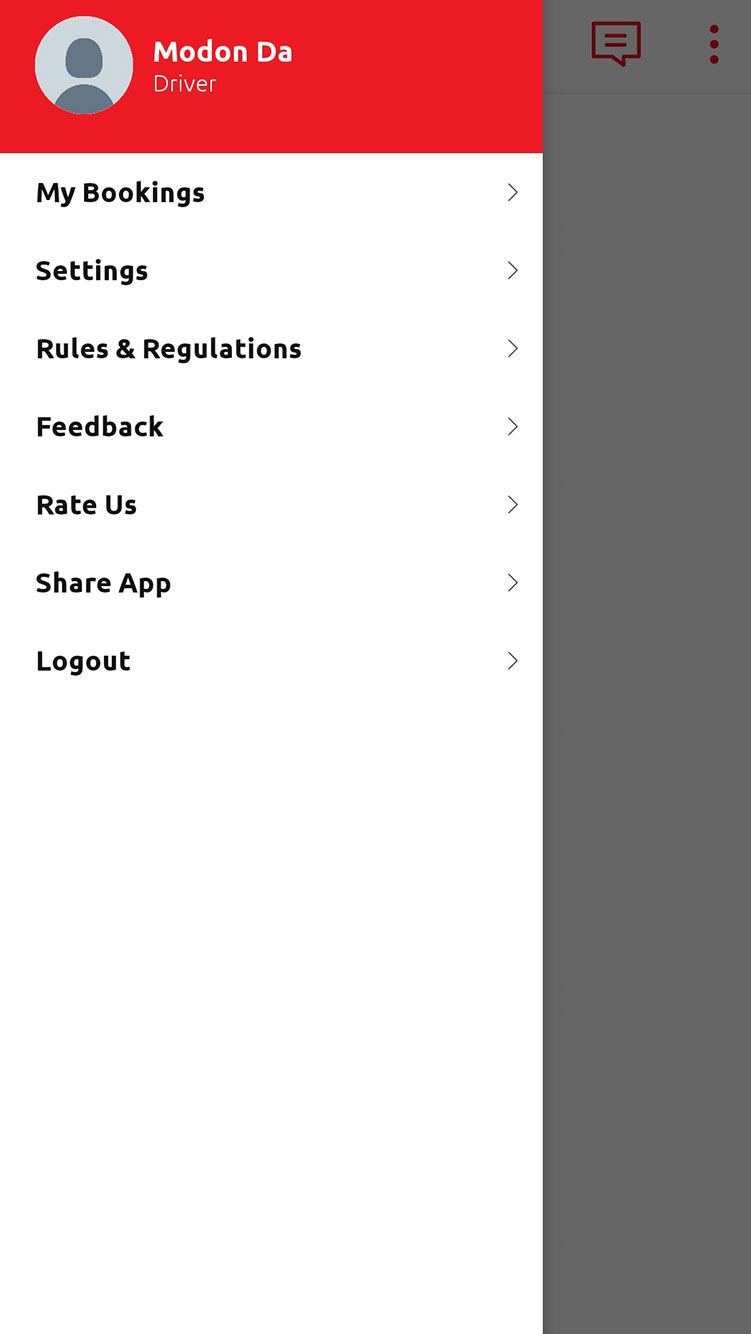The width and height of the screenshot is (751, 1334).
Task: Open Rules & Regulations
Action: coord(271,348)
